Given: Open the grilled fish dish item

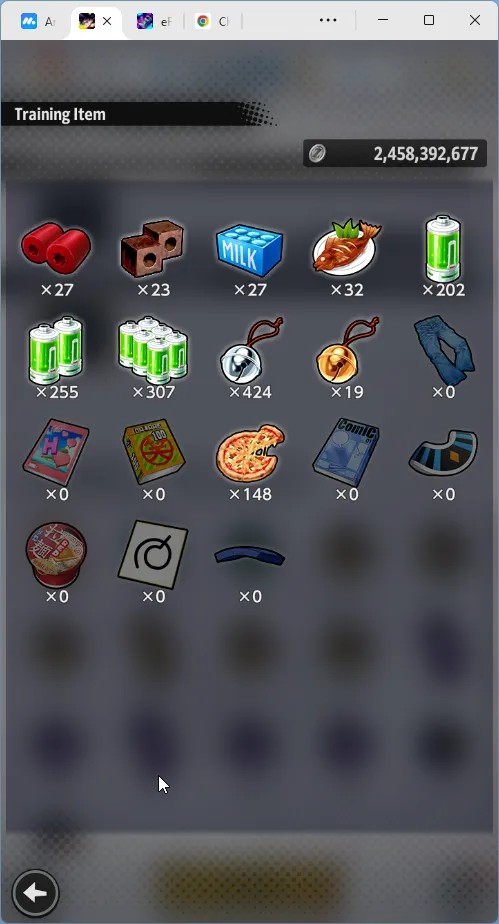Looking at the screenshot, I should pyautogui.click(x=346, y=246).
